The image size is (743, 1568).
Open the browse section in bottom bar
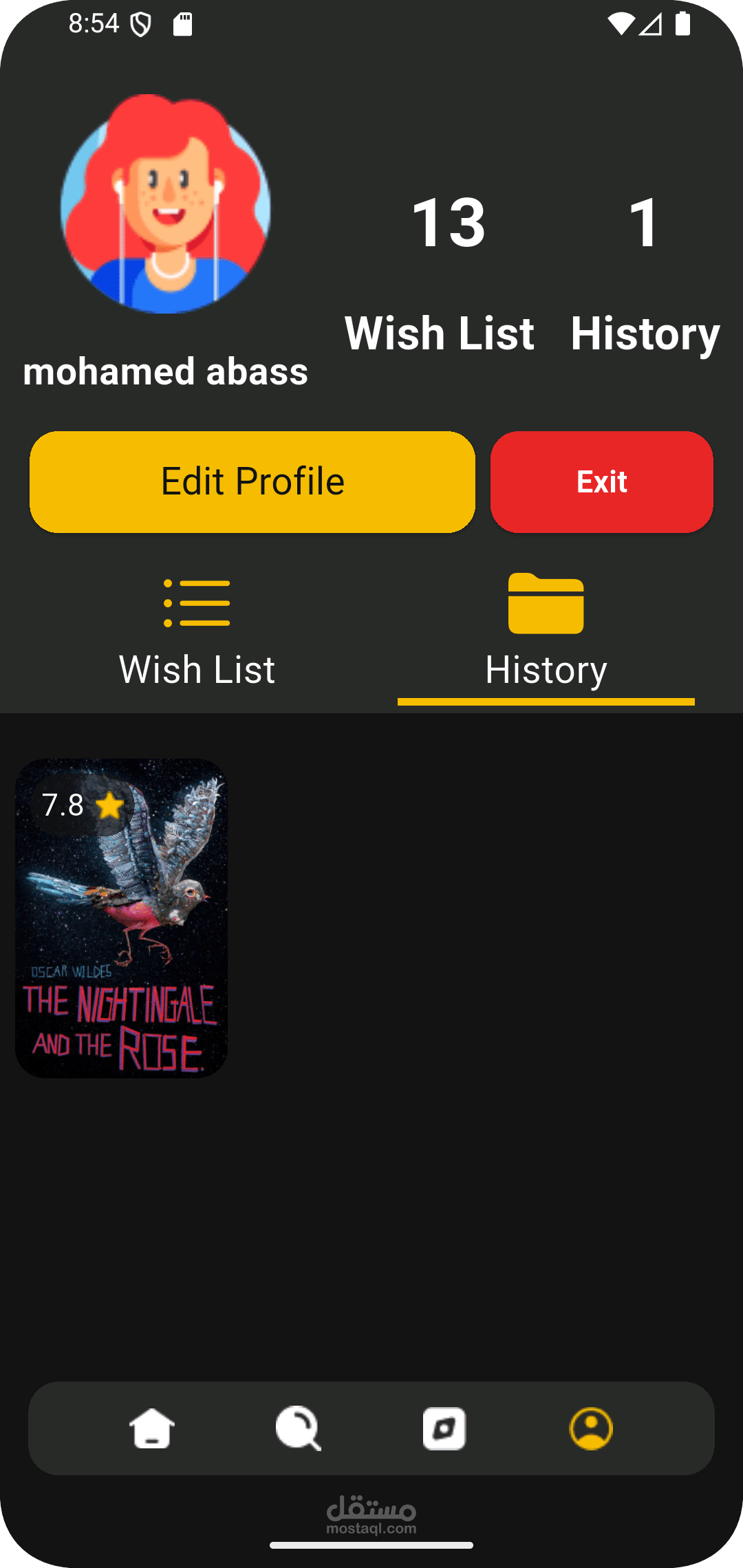pyautogui.click(x=444, y=1428)
